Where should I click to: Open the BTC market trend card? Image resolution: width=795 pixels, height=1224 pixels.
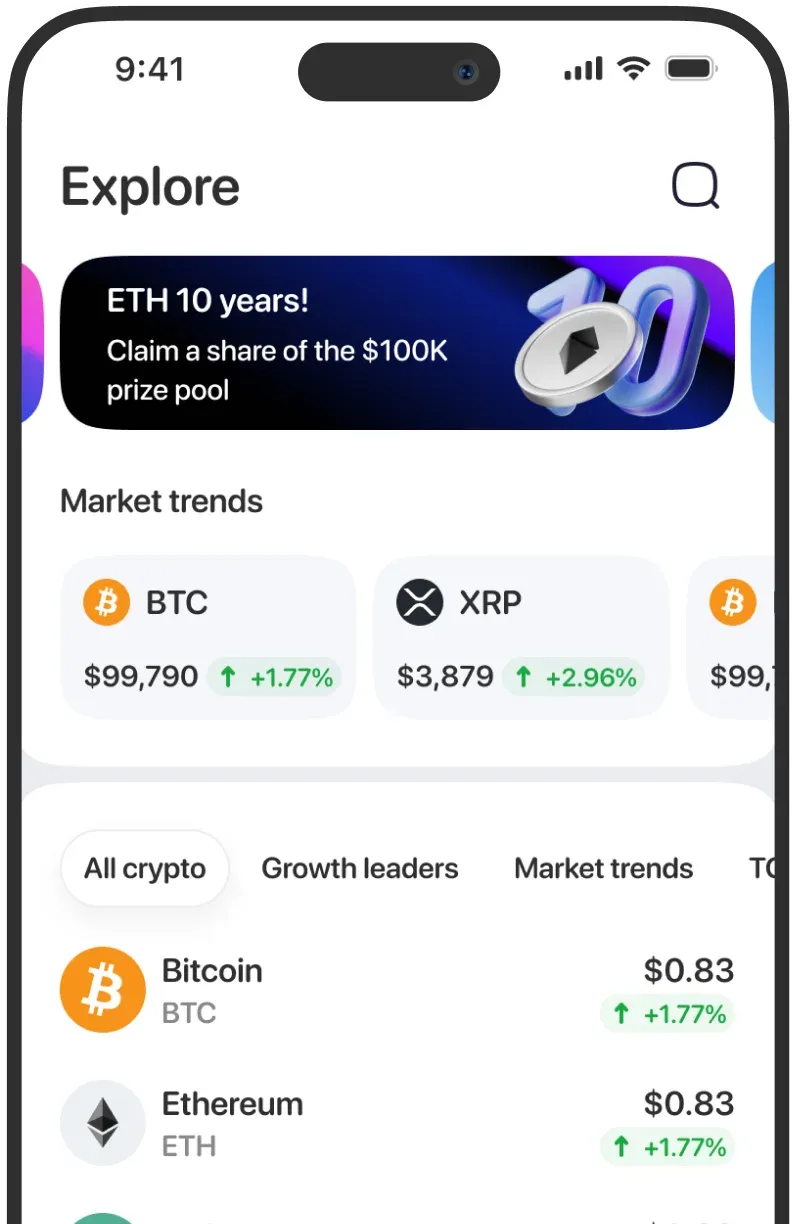(208, 638)
